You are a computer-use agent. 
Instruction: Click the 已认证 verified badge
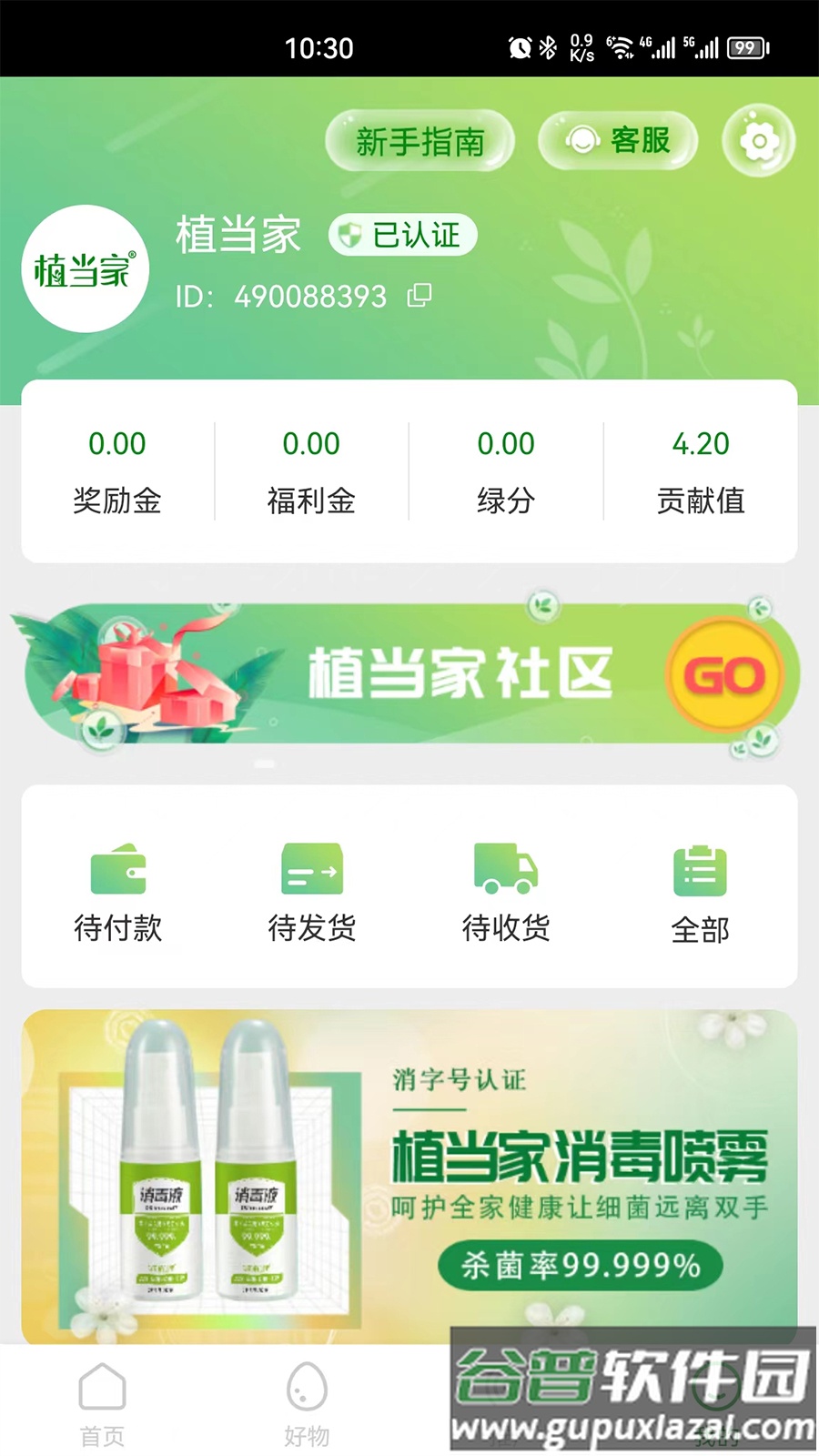click(x=403, y=235)
